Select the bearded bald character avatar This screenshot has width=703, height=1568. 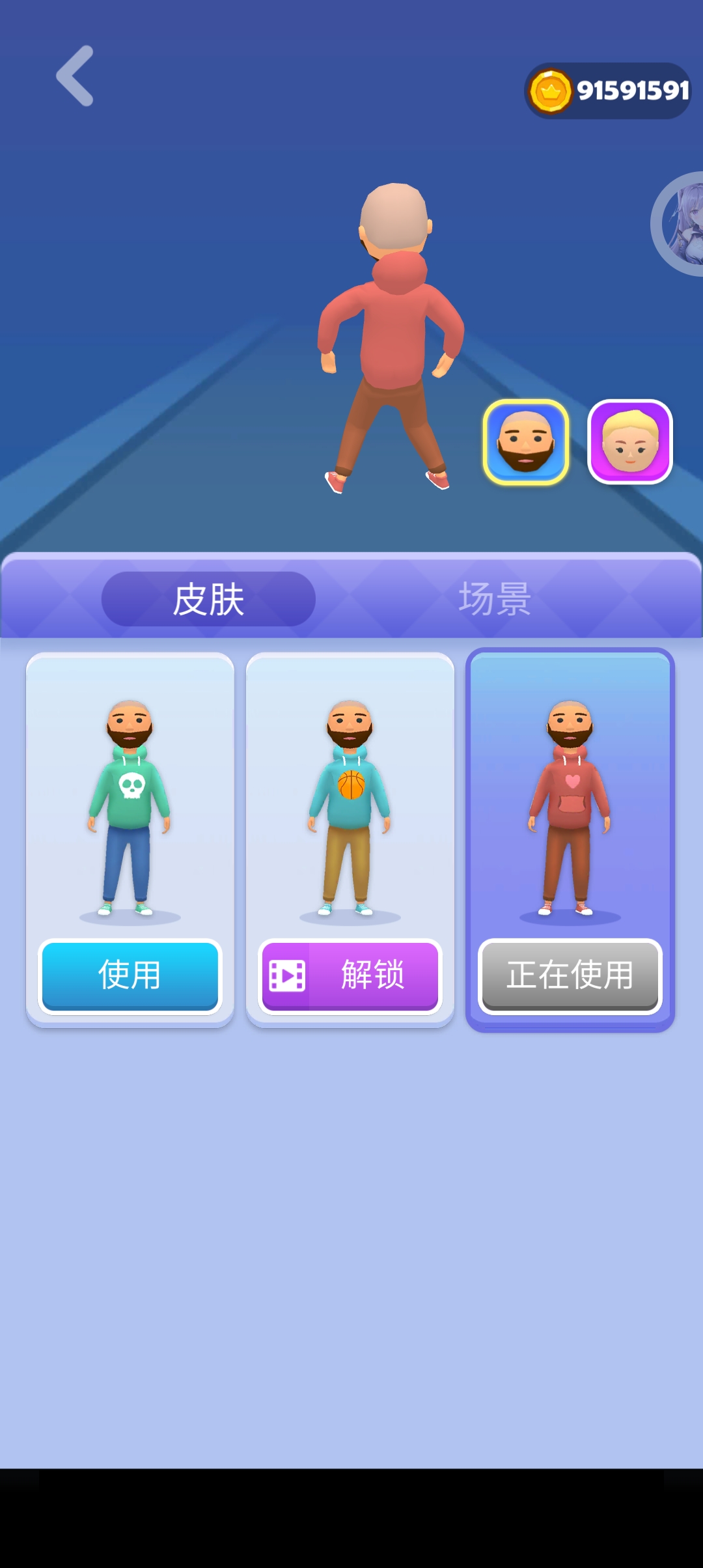coord(526,442)
